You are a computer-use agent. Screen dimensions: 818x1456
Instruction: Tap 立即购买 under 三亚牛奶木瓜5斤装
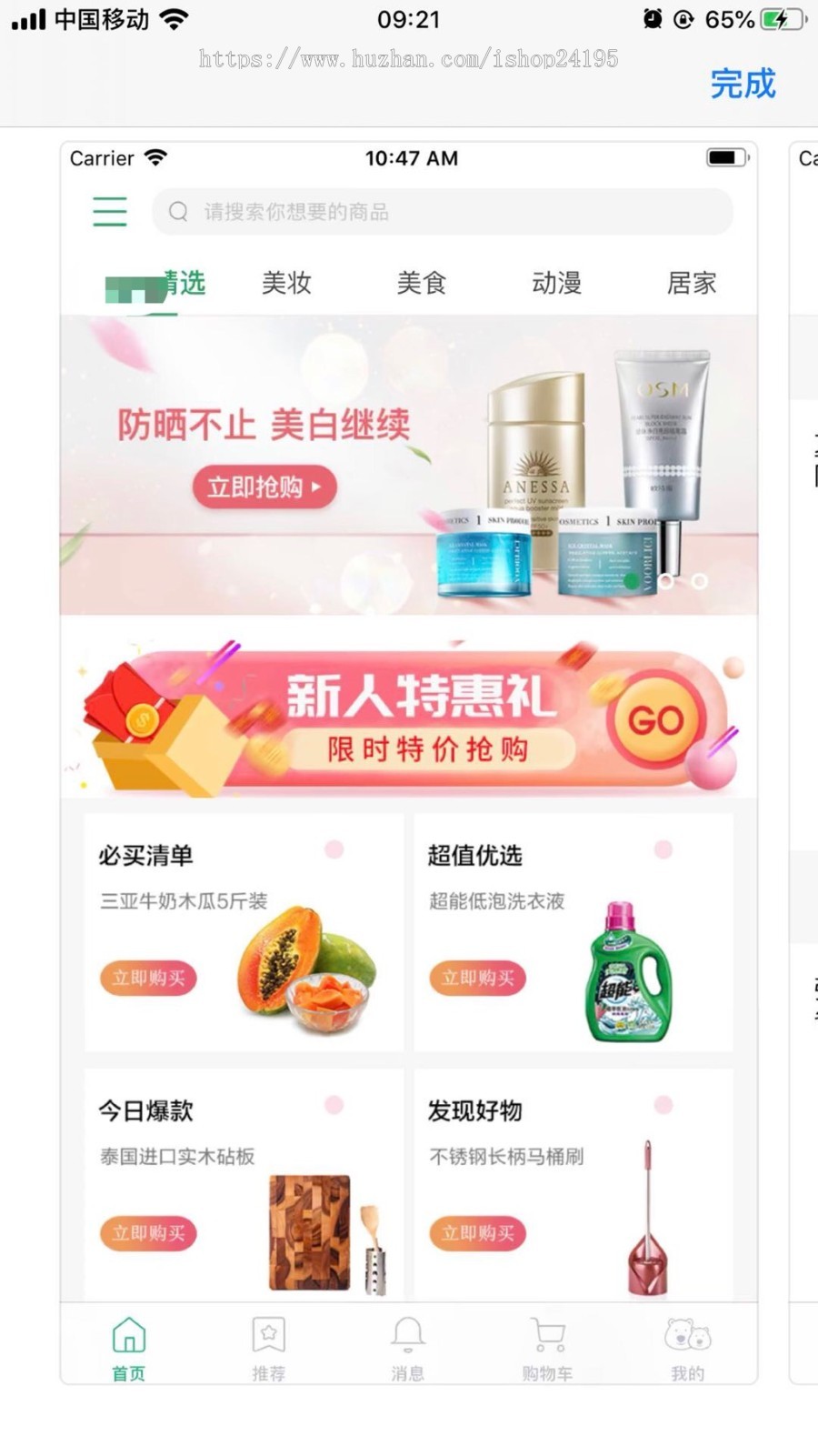(x=148, y=979)
